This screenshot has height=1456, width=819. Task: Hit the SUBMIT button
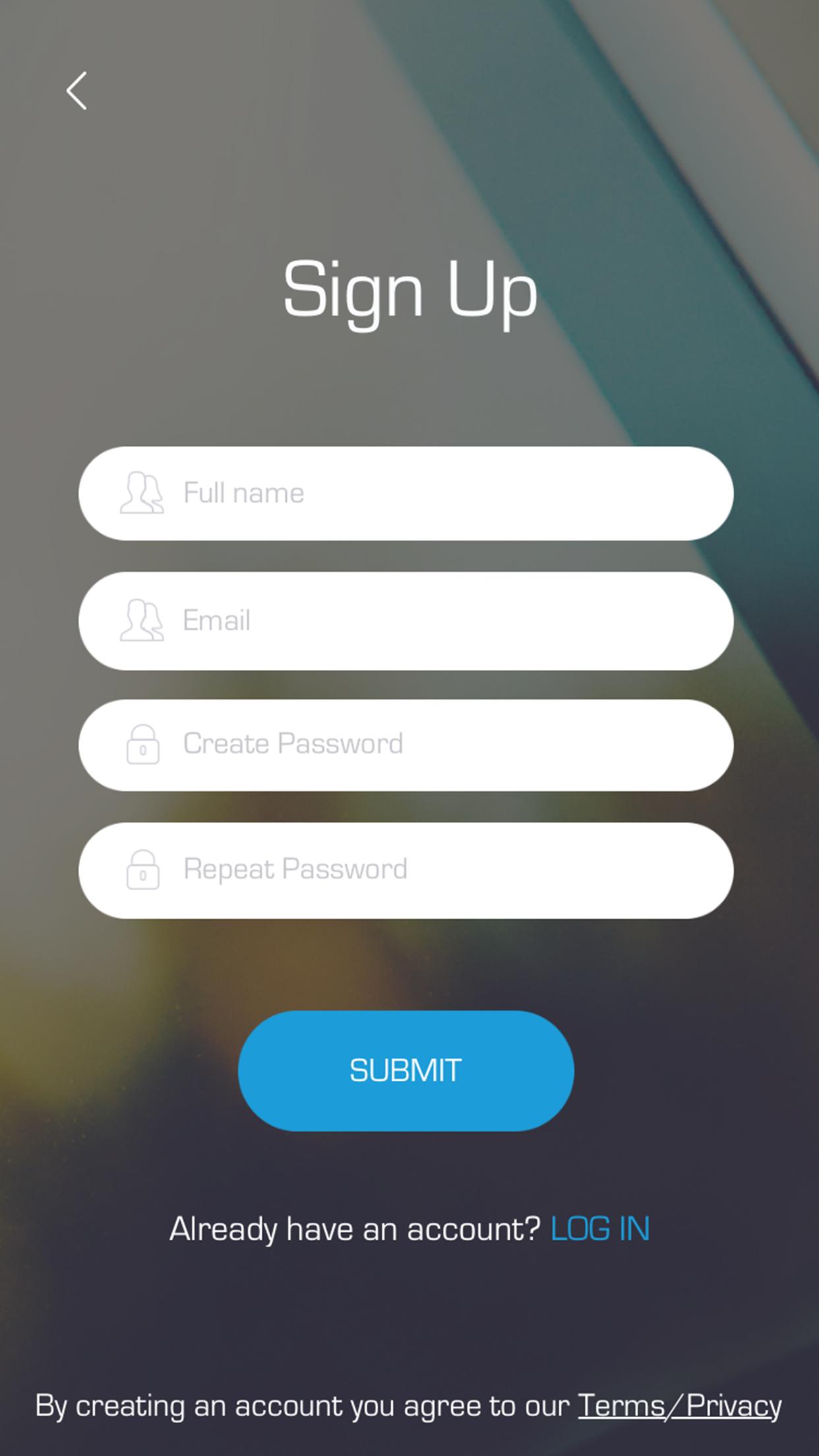point(406,1070)
